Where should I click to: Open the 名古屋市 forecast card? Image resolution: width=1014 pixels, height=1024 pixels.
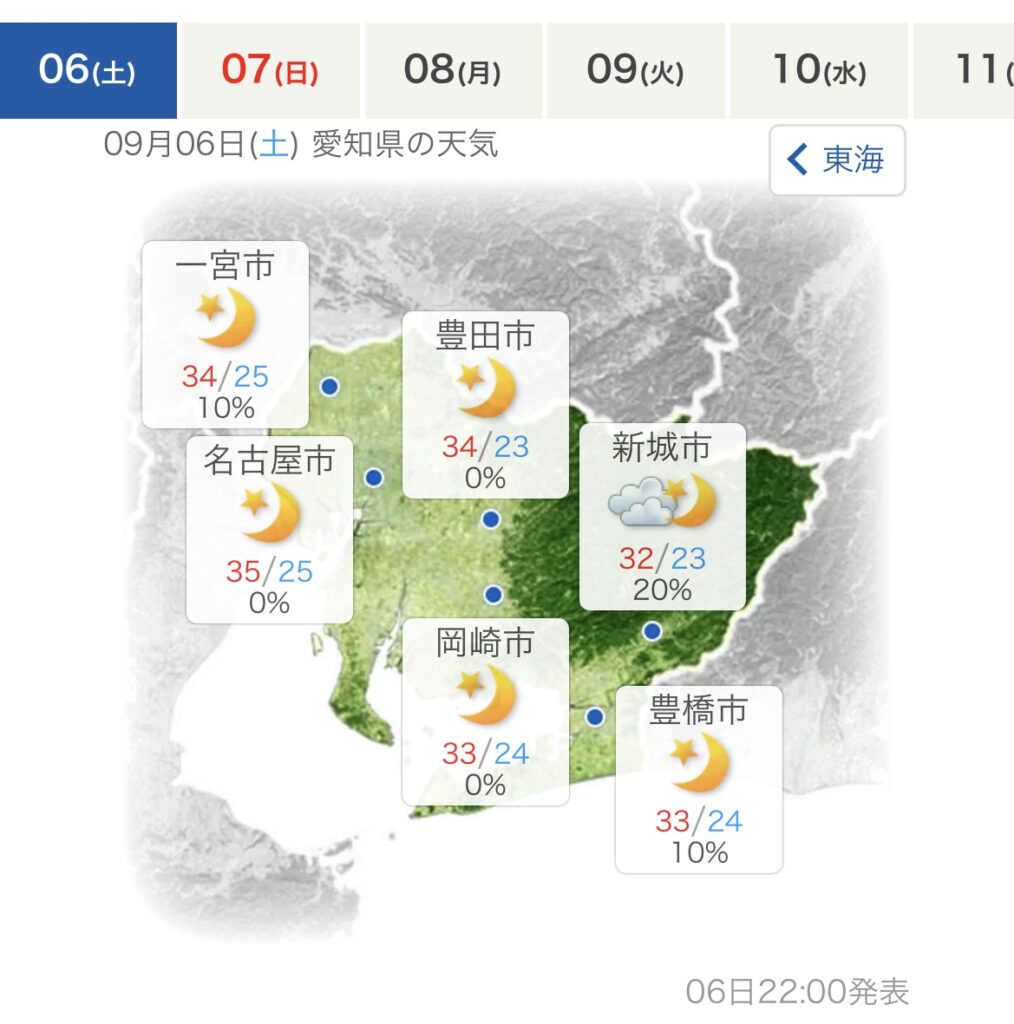270,530
